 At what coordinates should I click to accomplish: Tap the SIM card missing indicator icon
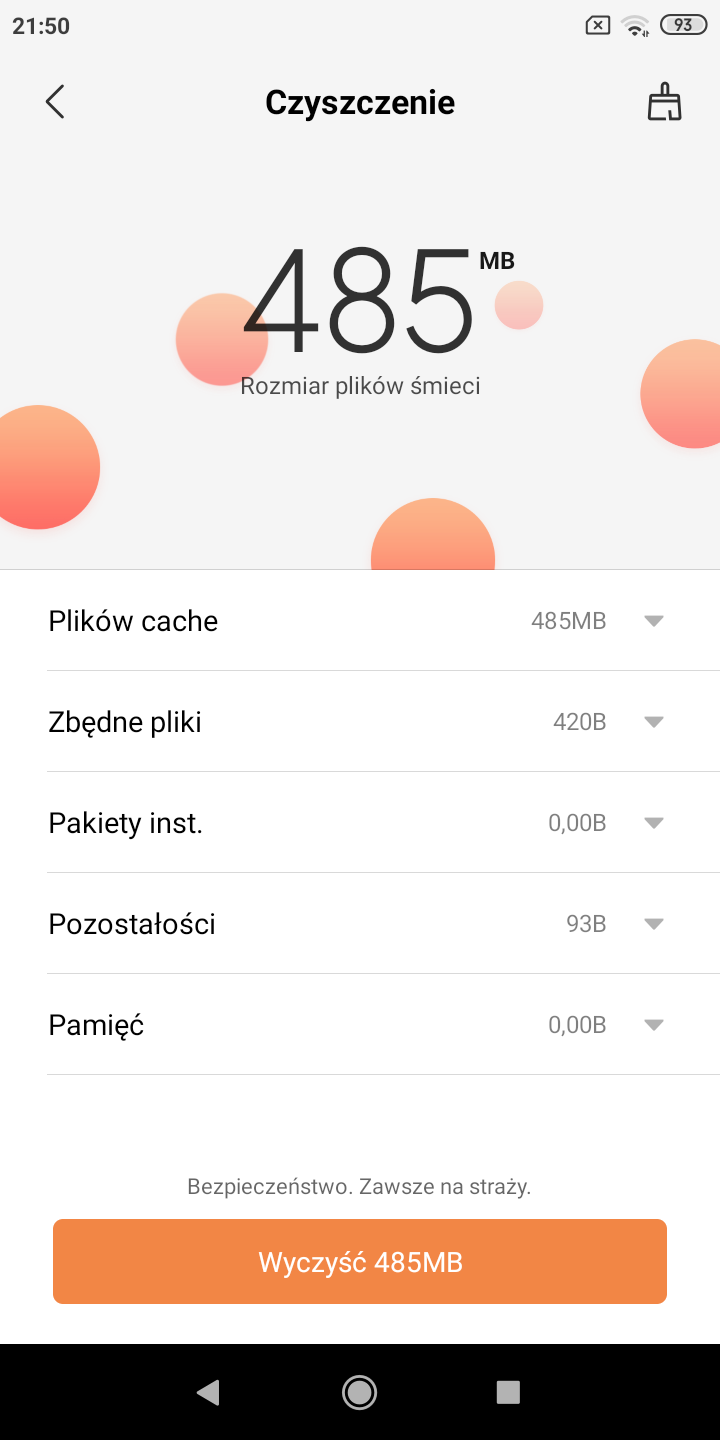click(597, 25)
